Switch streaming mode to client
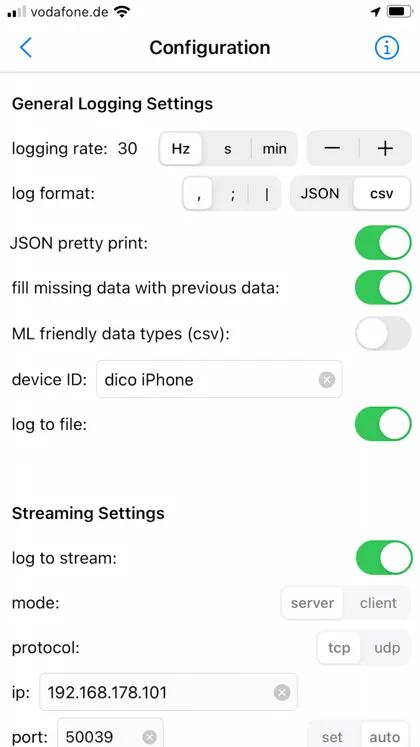Viewport: 420px width, 747px height. pos(378,603)
